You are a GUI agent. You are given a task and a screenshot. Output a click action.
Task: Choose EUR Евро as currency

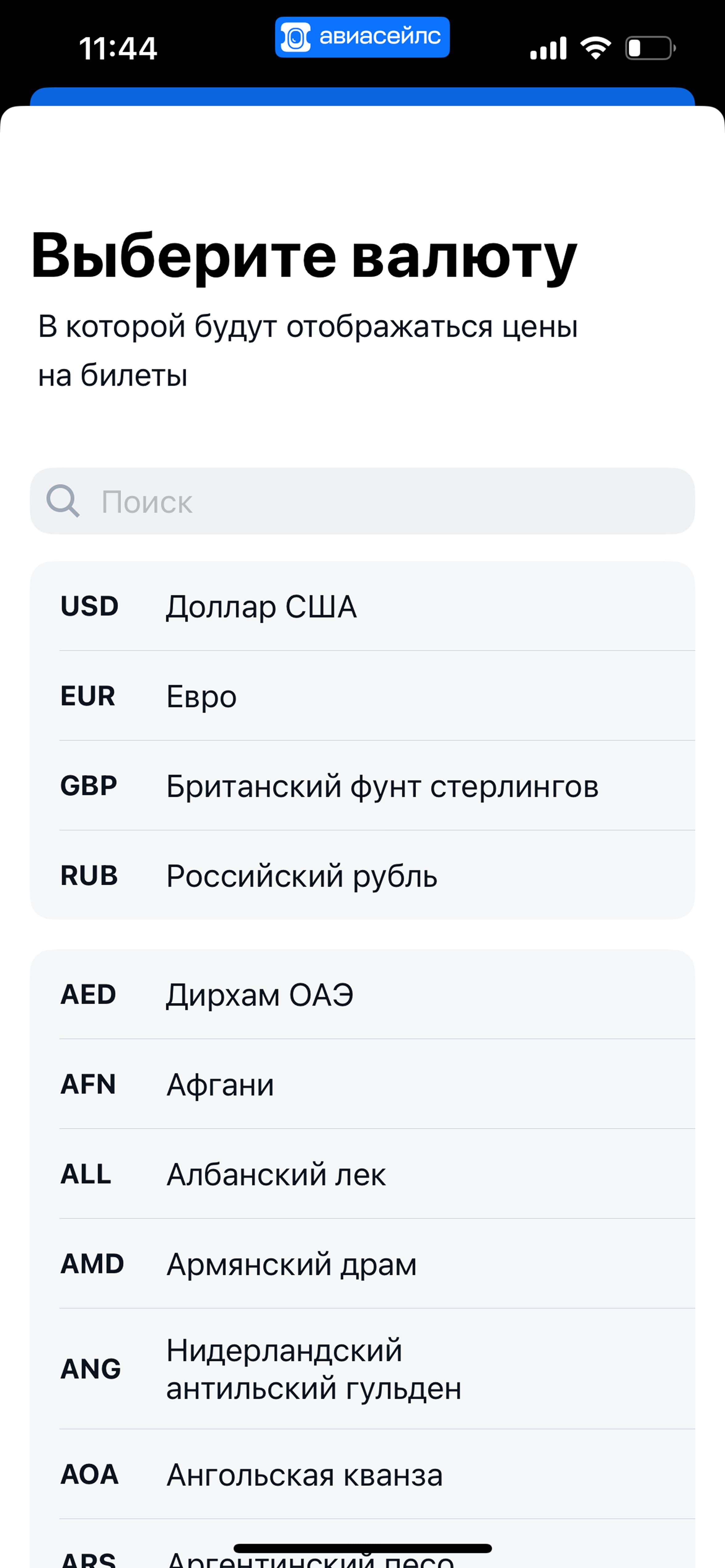tap(362, 696)
